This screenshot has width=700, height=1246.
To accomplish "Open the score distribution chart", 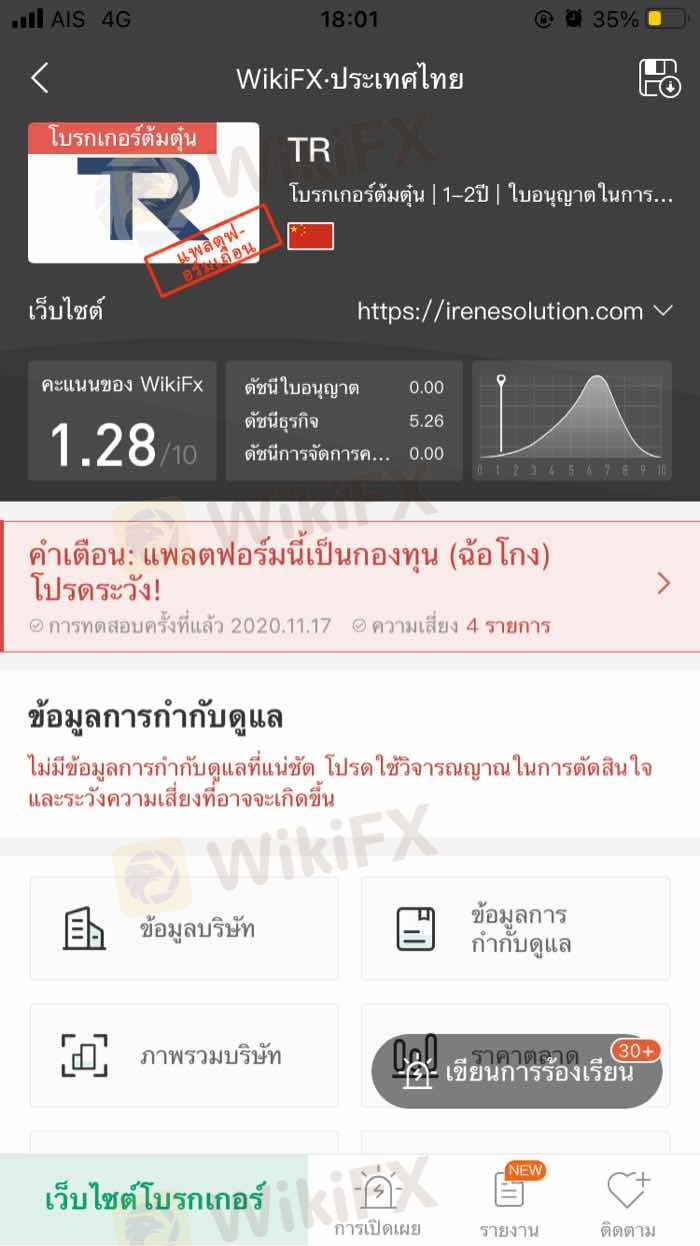I will click(x=572, y=421).
